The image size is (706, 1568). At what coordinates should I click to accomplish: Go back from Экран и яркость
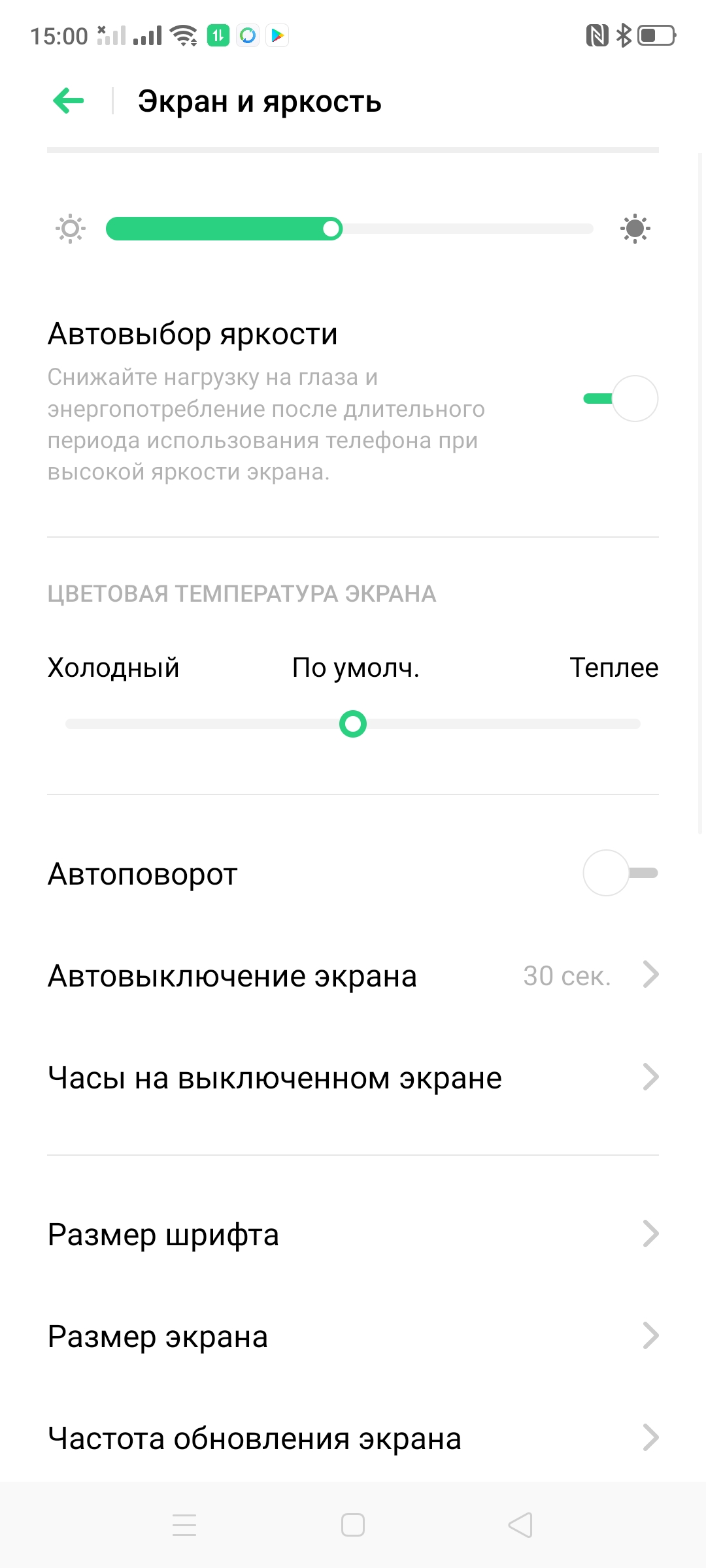(x=69, y=101)
